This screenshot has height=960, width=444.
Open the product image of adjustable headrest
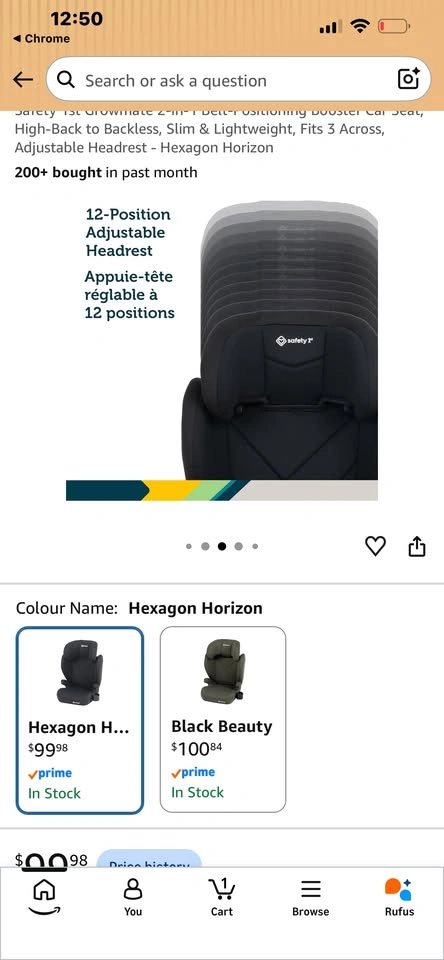tap(222, 351)
